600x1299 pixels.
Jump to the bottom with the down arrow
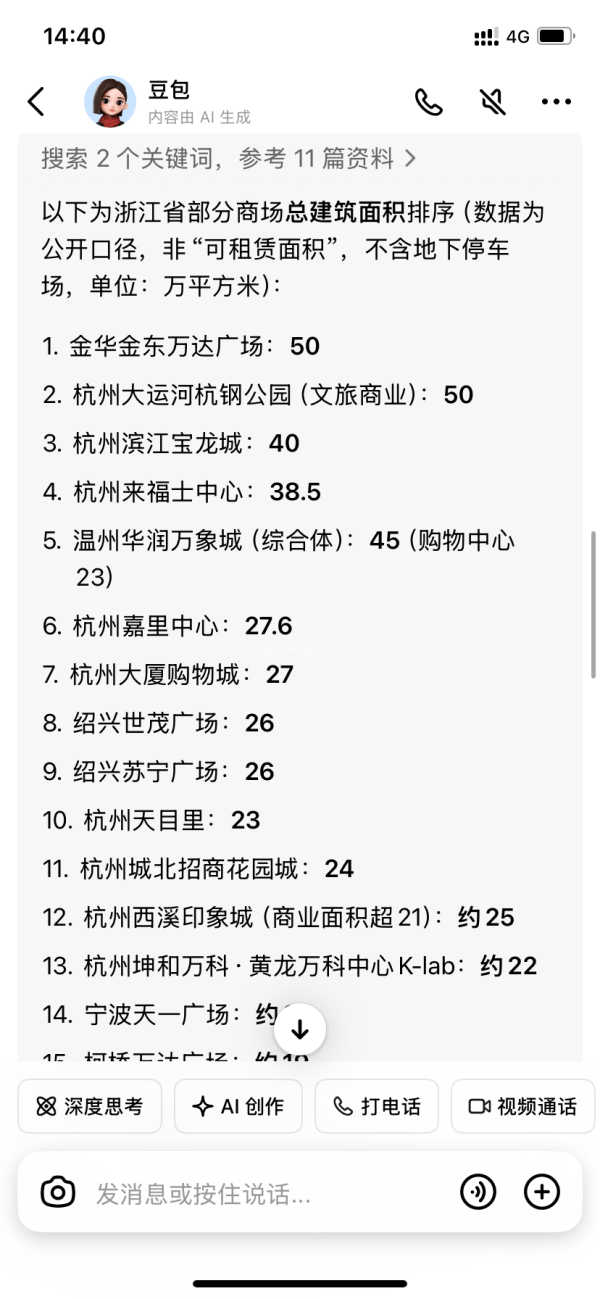tap(300, 1030)
